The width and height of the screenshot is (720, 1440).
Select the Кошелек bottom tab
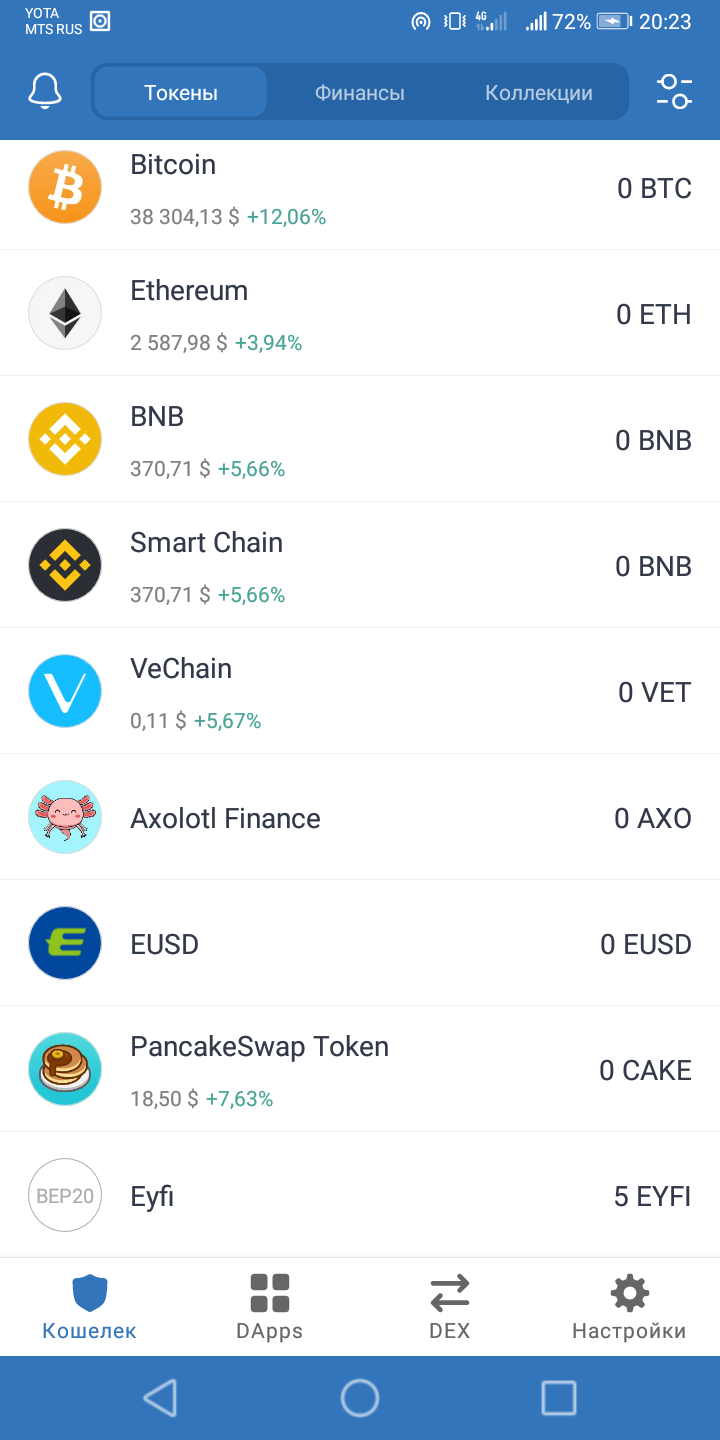tap(90, 1307)
